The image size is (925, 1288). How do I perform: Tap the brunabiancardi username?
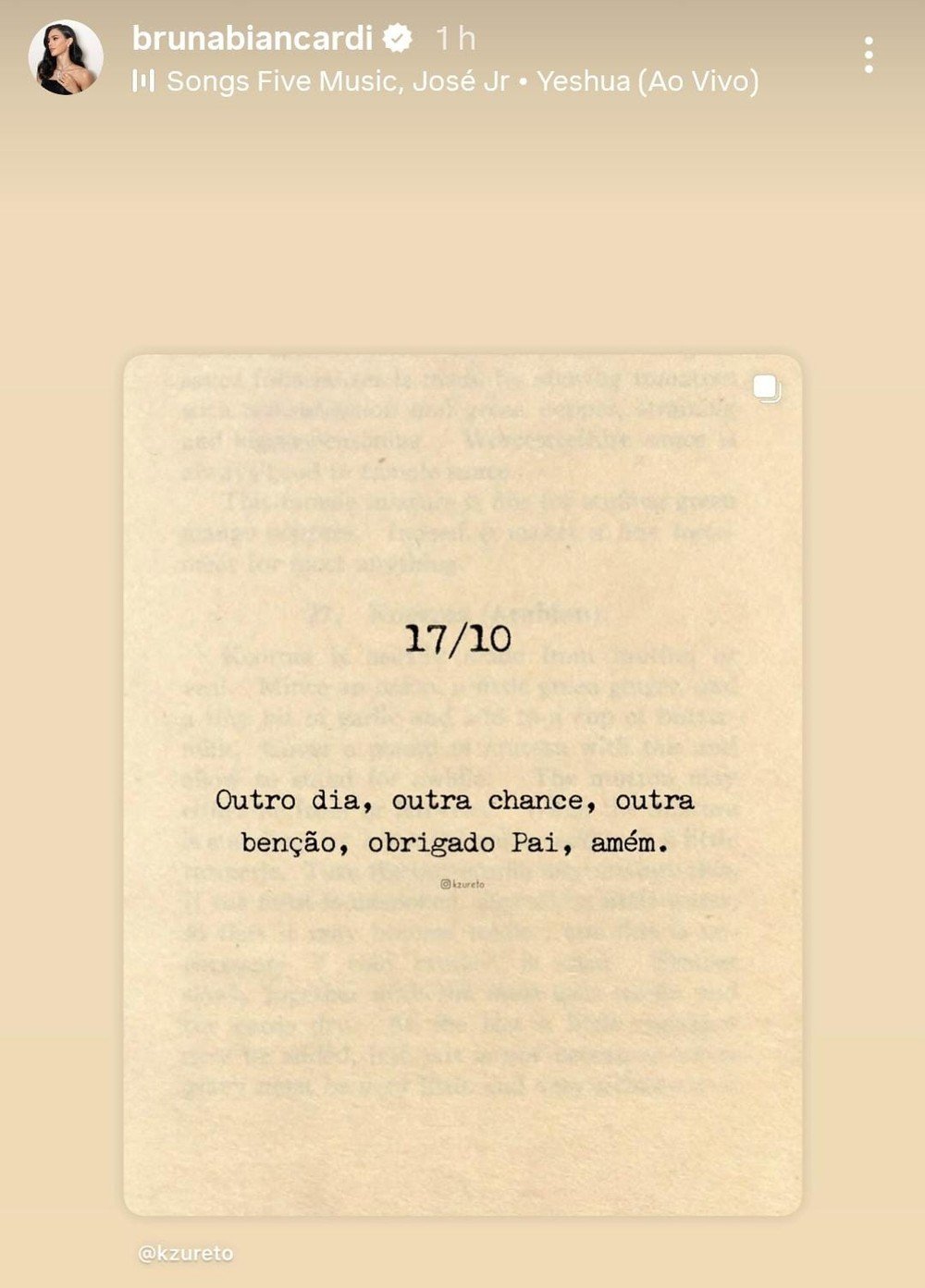coord(252,38)
